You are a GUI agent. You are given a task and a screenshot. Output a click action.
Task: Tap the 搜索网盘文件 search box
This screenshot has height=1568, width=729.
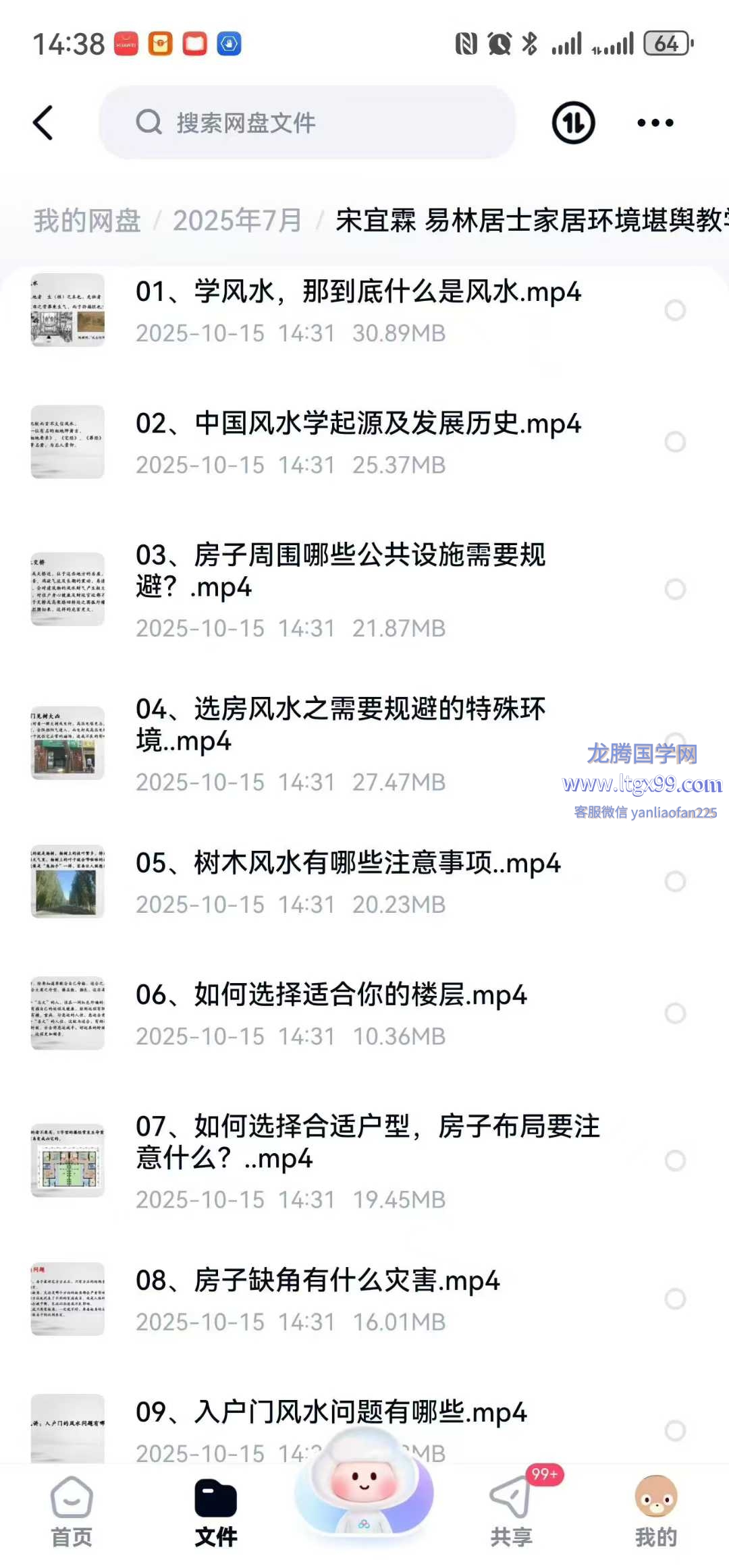point(307,123)
